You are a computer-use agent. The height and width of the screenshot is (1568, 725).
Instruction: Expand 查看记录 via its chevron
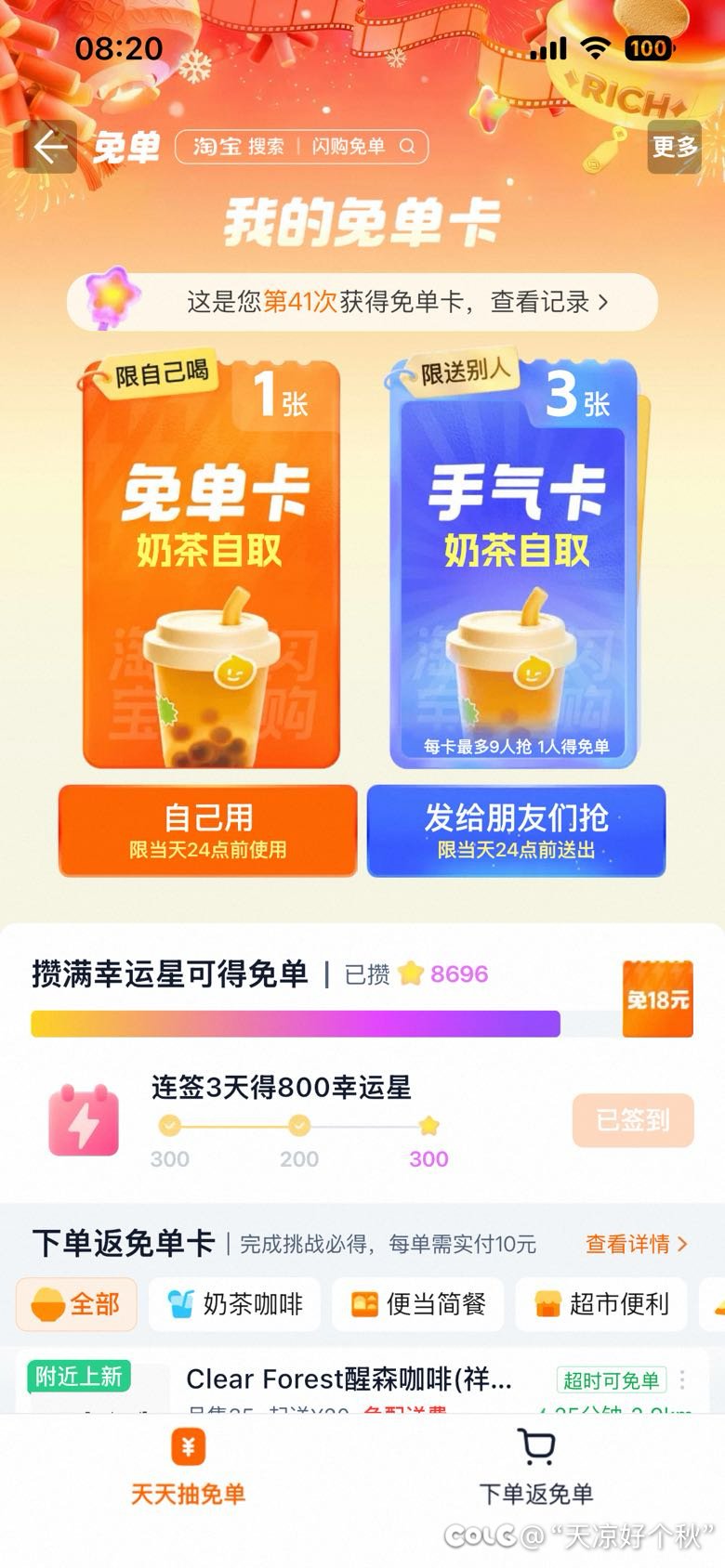[603, 303]
